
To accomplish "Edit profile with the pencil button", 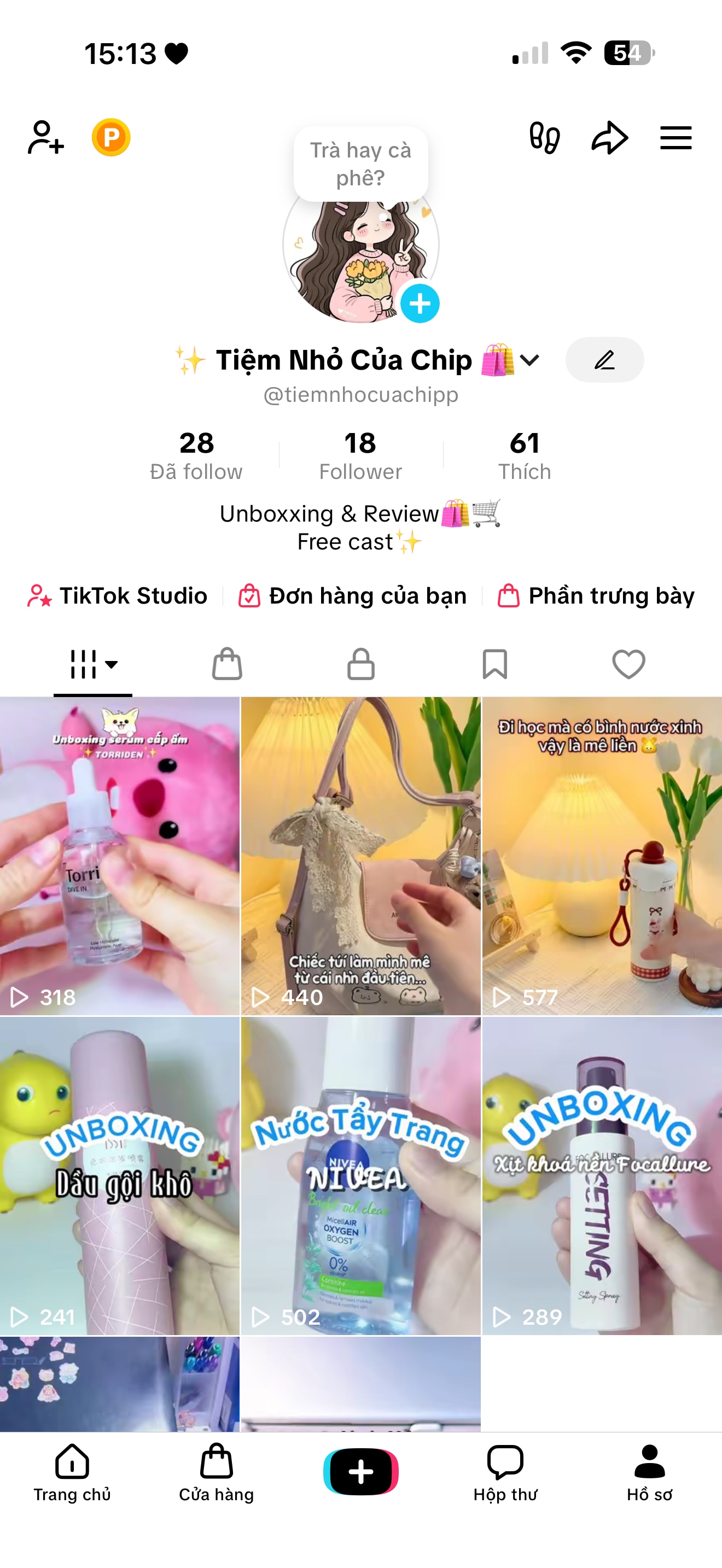I will pyautogui.click(x=604, y=360).
